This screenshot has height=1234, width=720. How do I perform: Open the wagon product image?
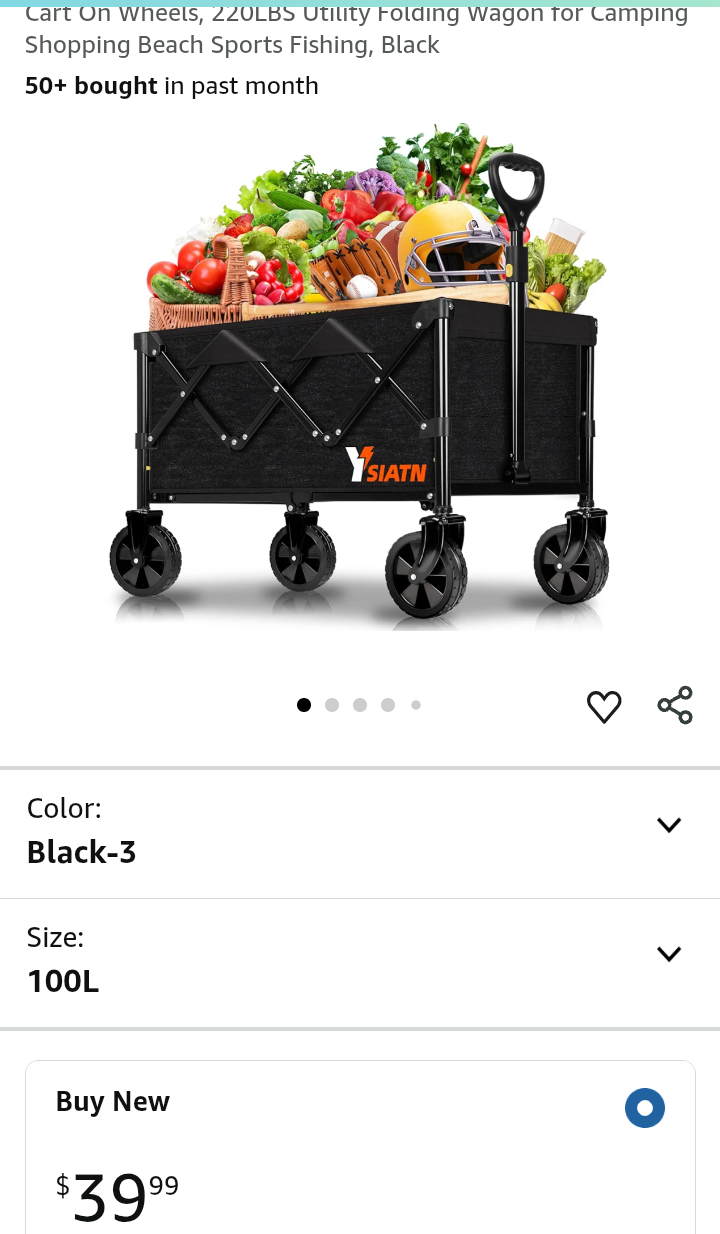(x=360, y=380)
